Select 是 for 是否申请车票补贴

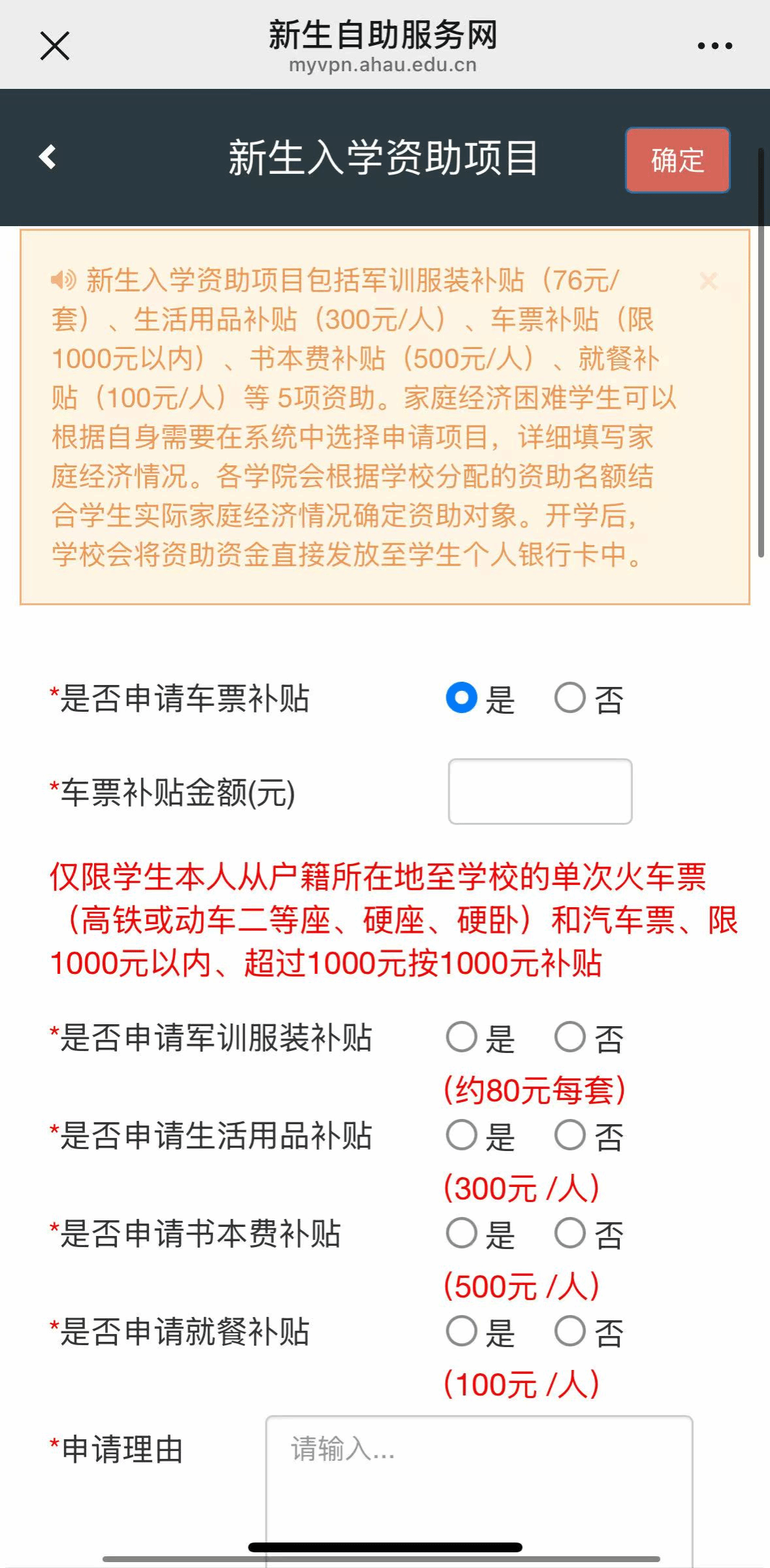[x=461, y=697]
